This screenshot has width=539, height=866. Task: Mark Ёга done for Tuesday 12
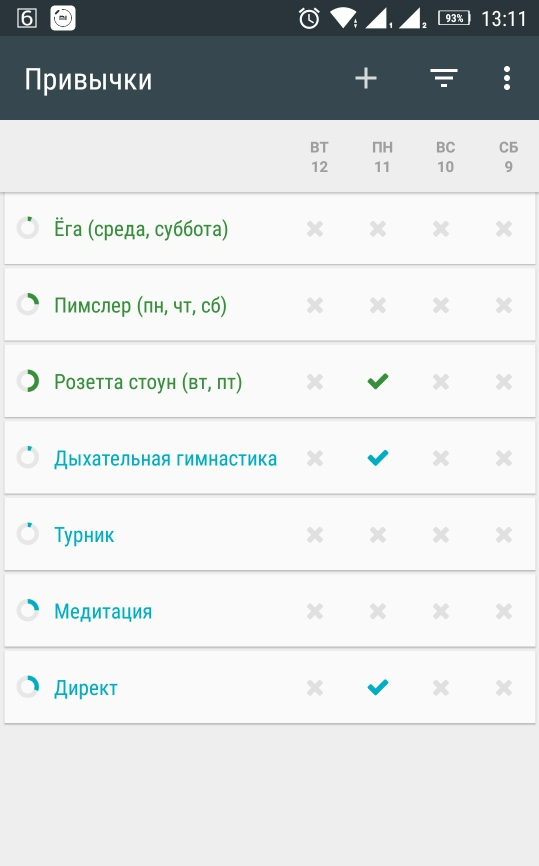315,229
